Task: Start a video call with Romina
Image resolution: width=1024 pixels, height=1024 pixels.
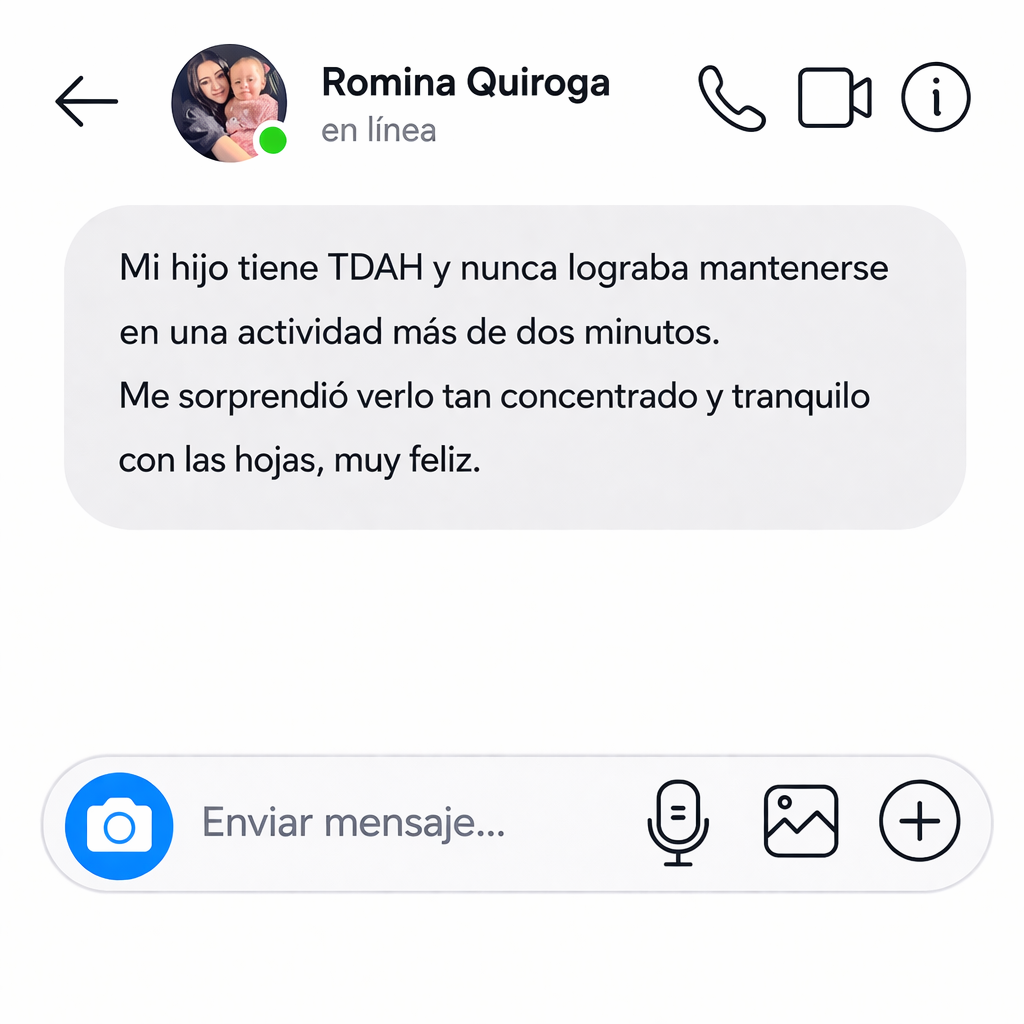Action: pyautogui.click(x=834, y=98)
